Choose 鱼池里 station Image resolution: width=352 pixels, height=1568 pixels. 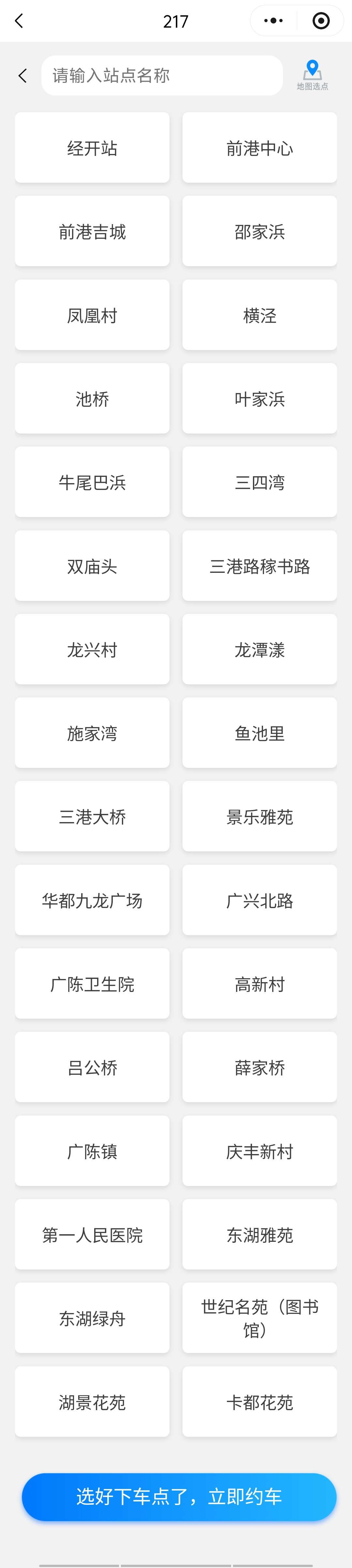point(259,733)
